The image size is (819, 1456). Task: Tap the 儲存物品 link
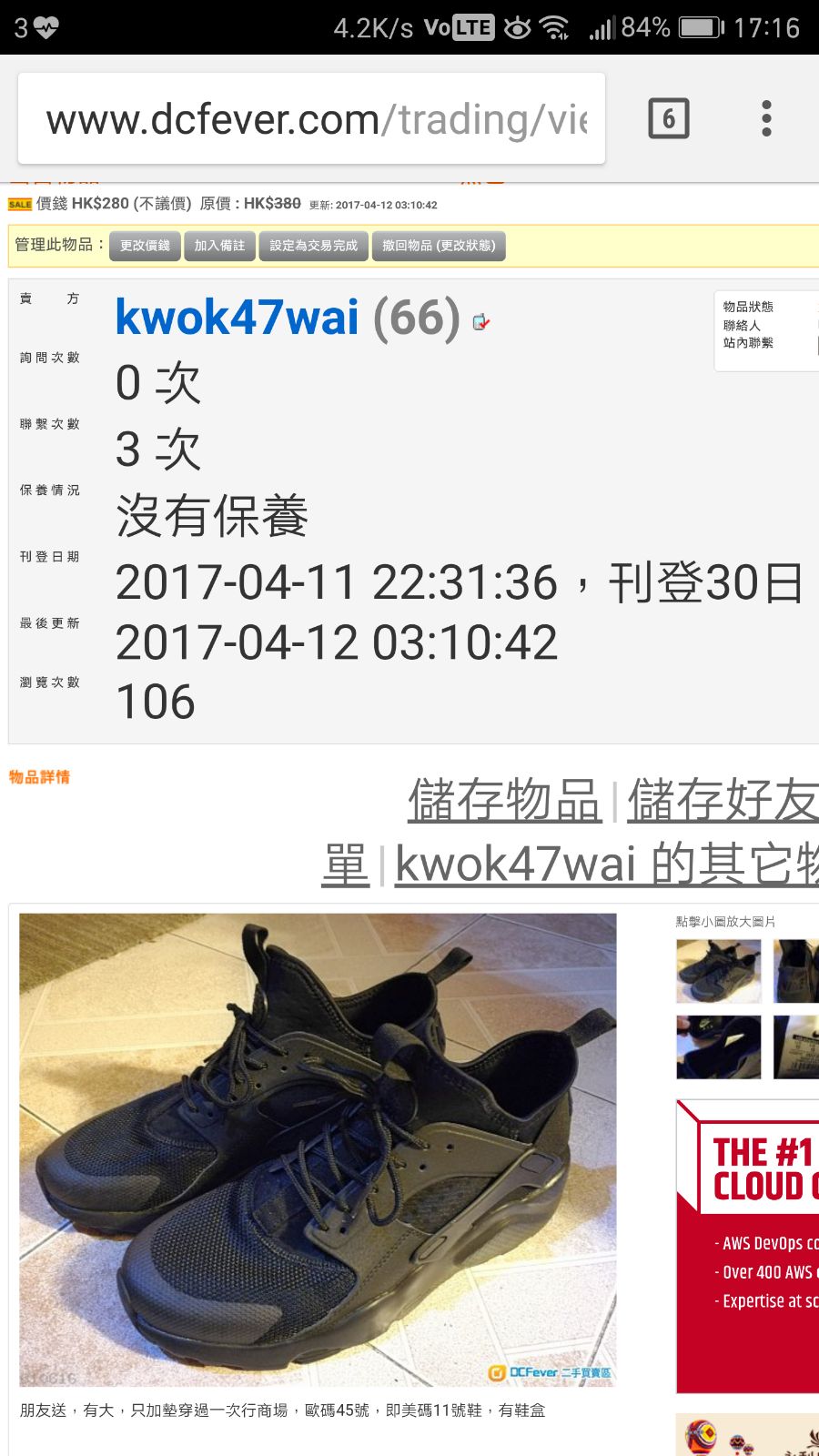coord(504,801)
